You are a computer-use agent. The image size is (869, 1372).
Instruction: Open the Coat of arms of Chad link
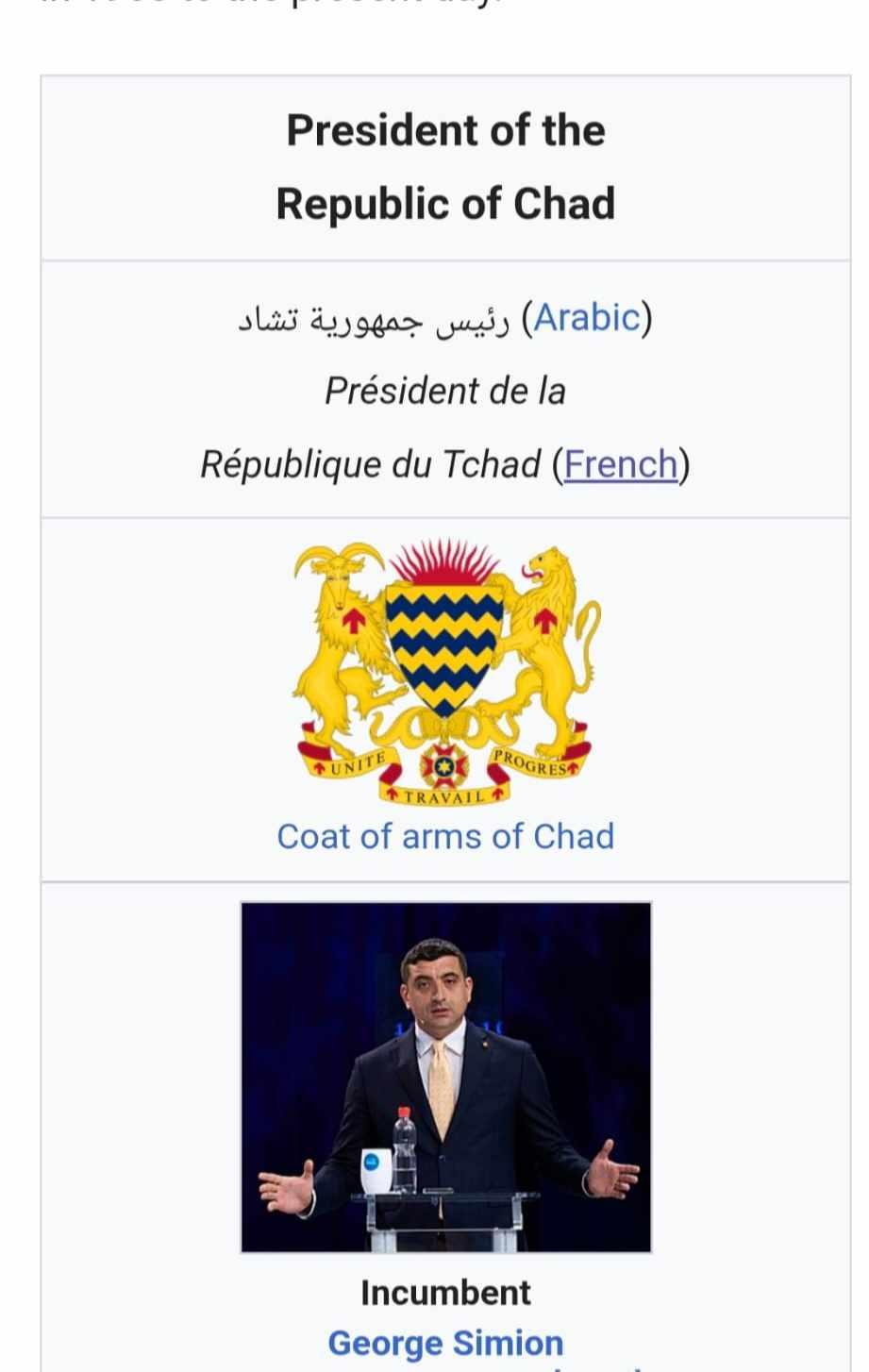click(445, 836)
